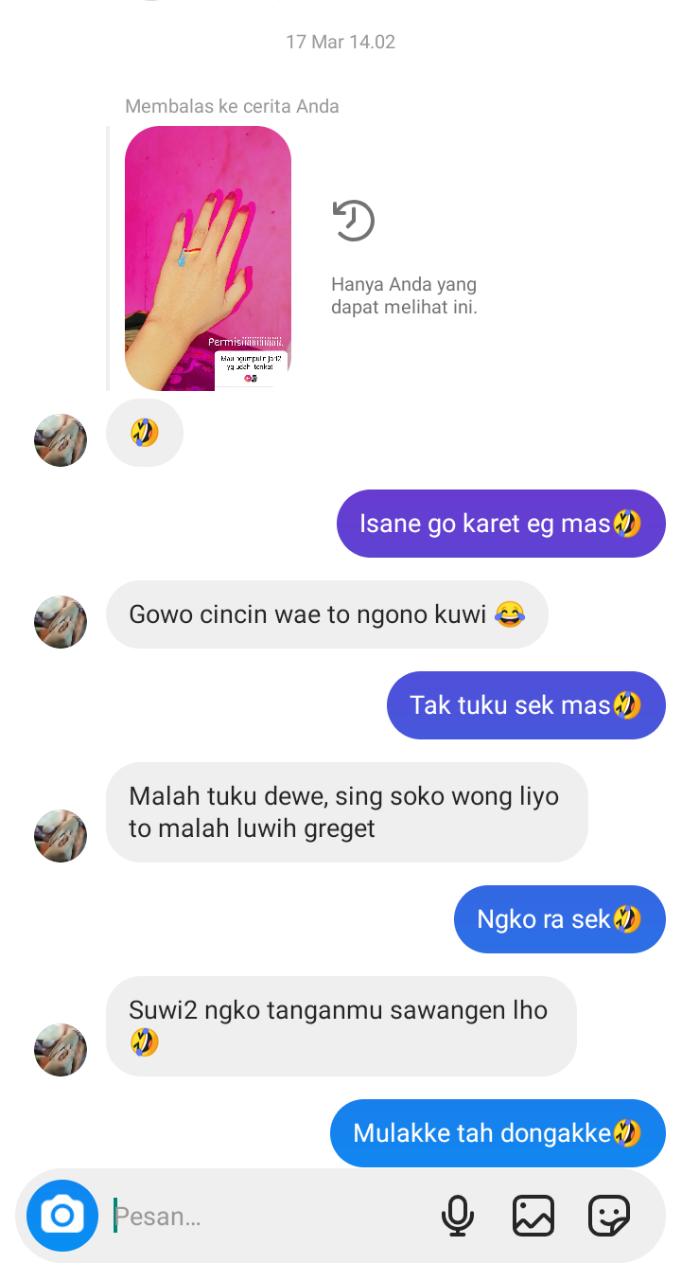Open the sender's avatar beside "Gowo cincin wae"
Viewport: 681px width, 1280px height.
[60, 622]
